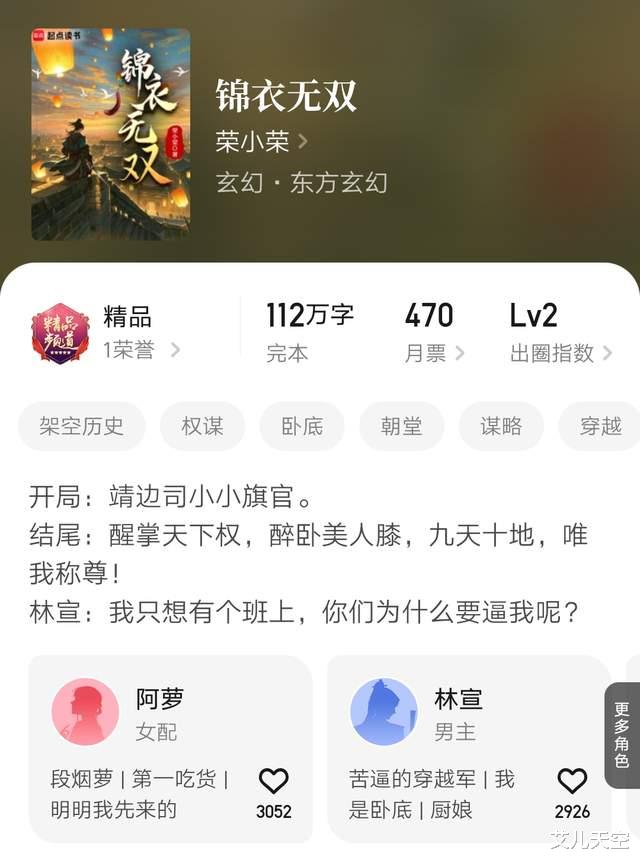This screenshot has height=863, width=640.
Task: Choose the 朝堂 tag
Action: point(402,426)
